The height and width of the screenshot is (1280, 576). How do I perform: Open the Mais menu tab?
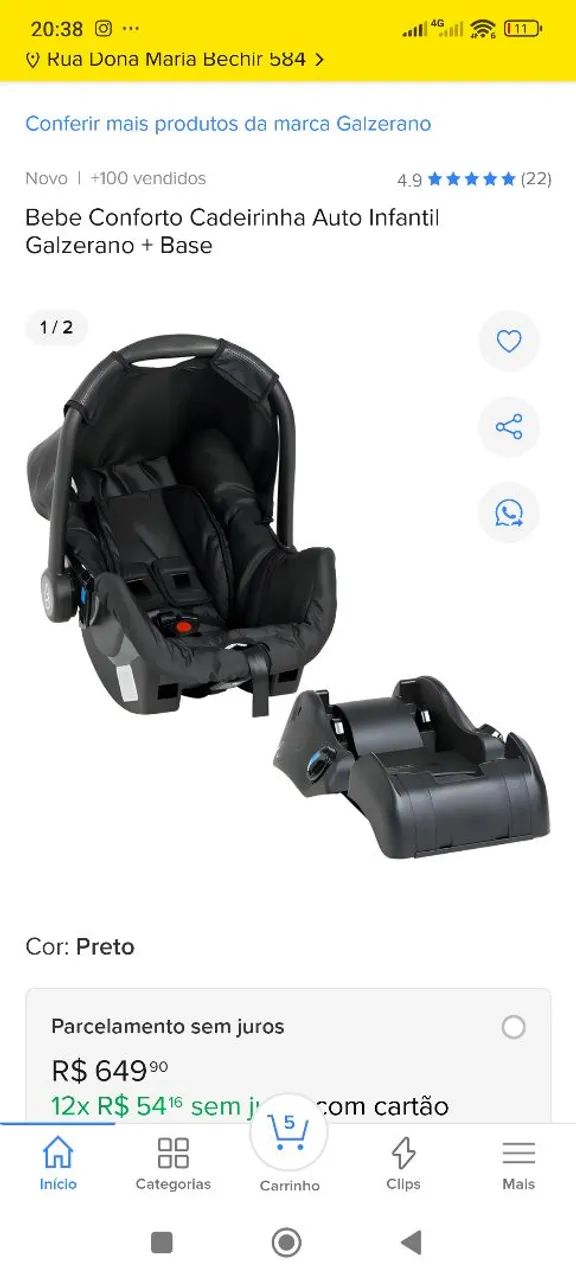(x=518, y=1164)
